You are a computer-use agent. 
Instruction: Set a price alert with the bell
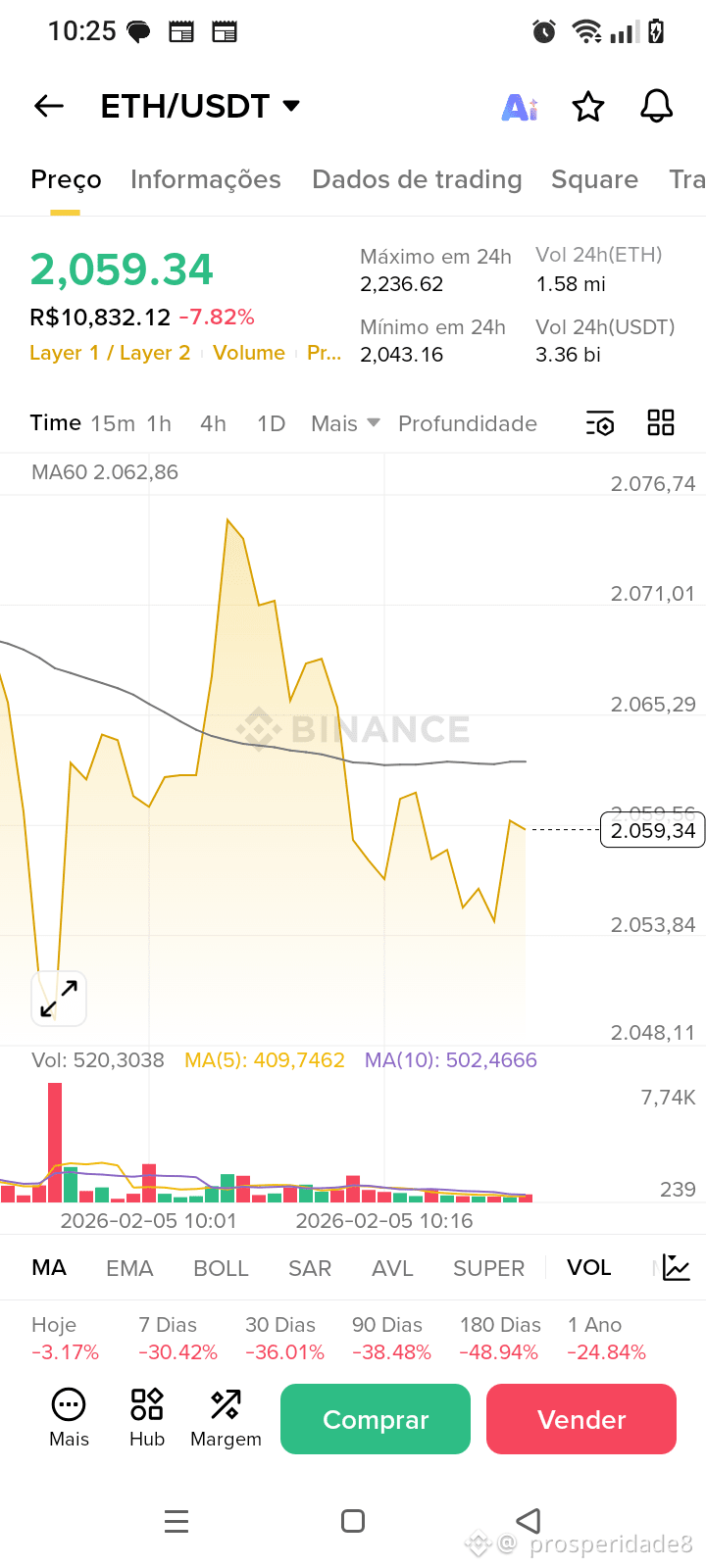(657, 106)
